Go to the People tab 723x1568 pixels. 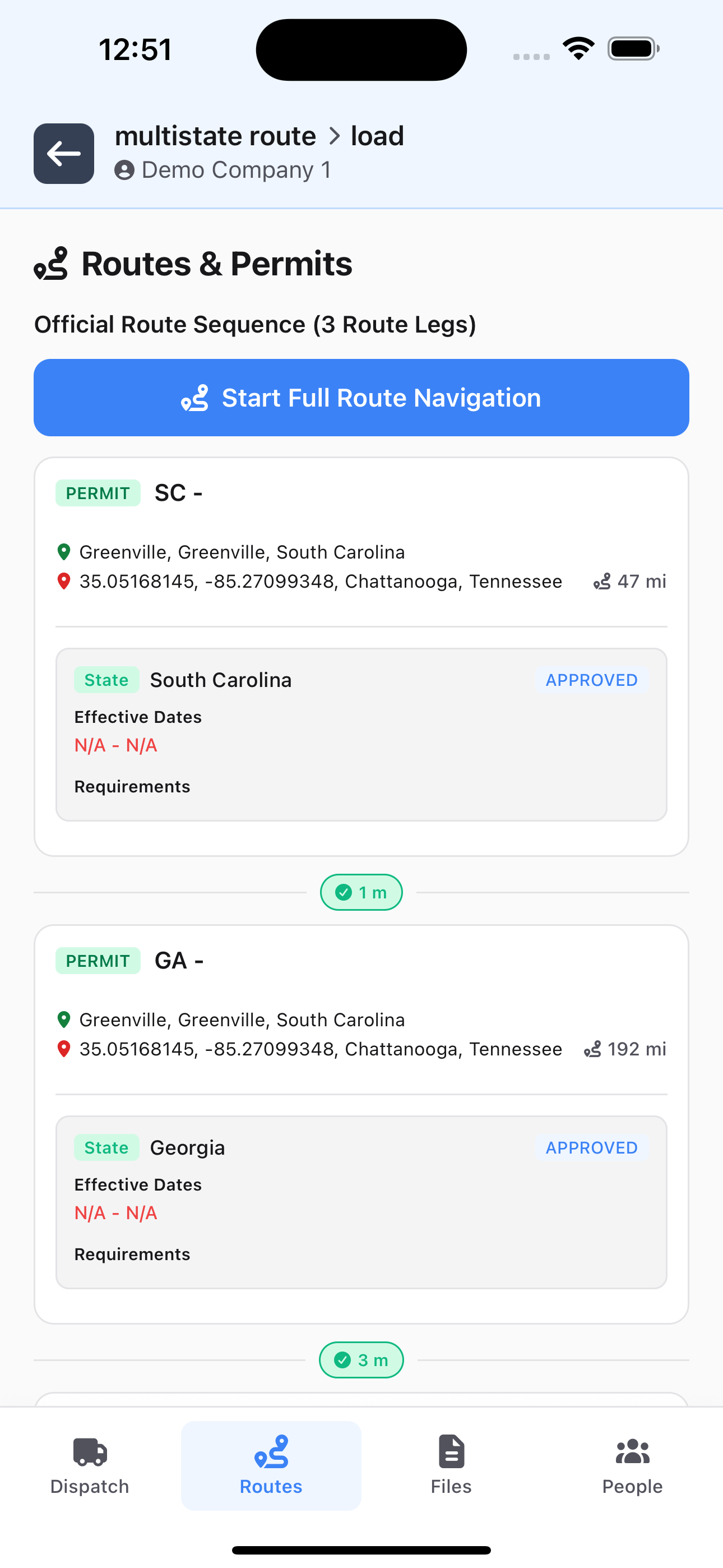[632, 1466]
